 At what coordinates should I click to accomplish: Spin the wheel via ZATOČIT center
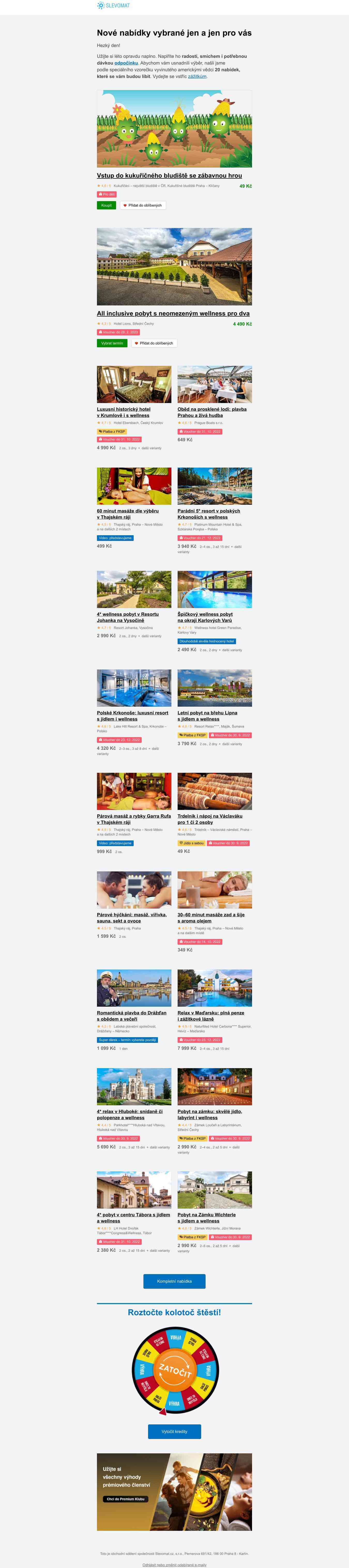[174, 1370]
